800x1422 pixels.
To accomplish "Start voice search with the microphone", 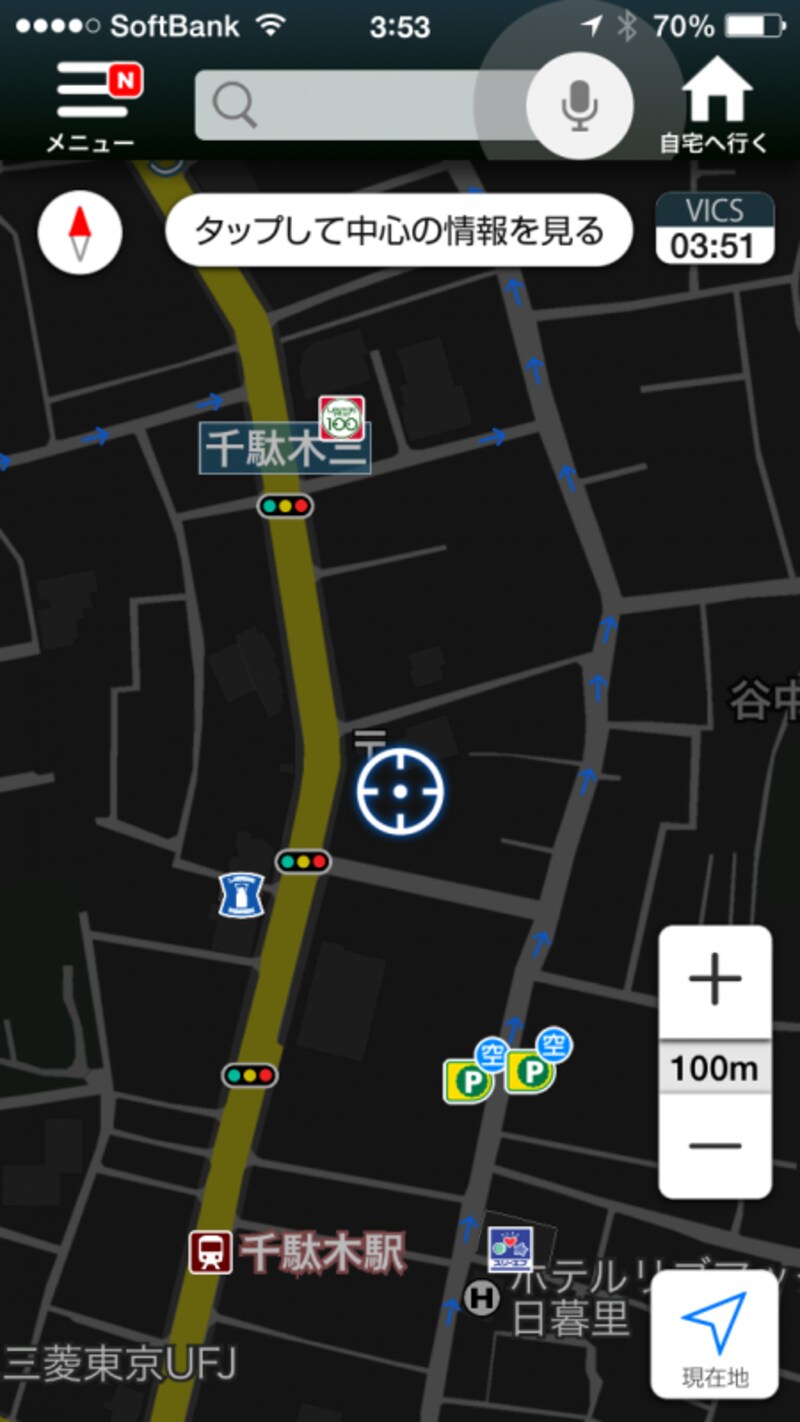I will [580, 104].
